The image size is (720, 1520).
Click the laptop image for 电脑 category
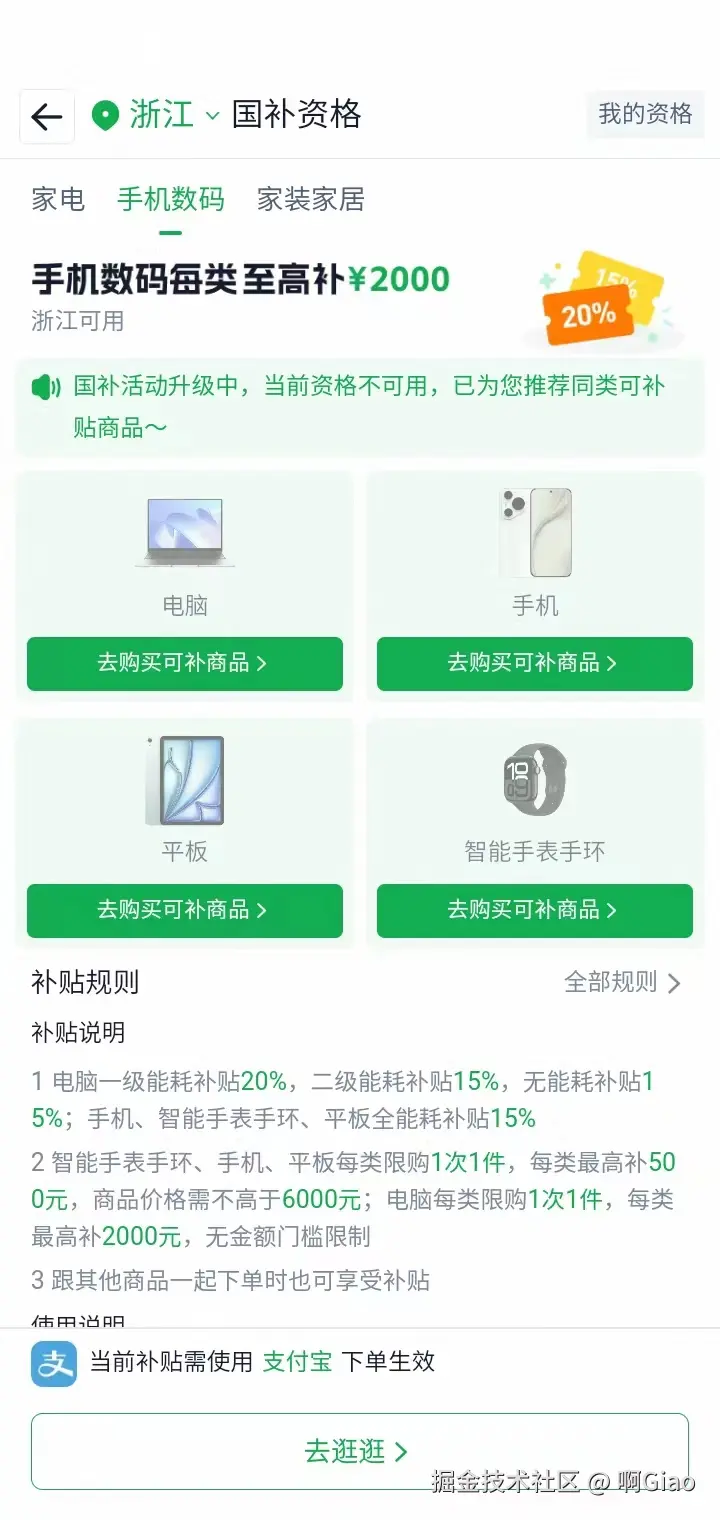(184, 533)
